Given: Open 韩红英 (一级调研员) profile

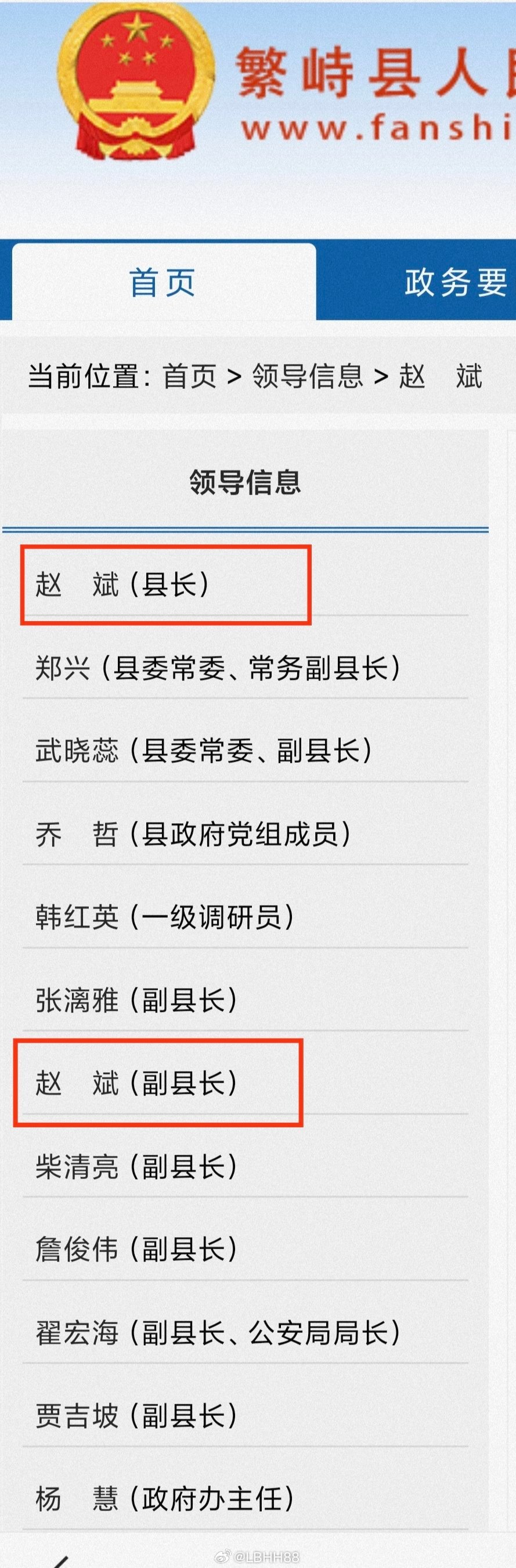Looking at the screenshot, I should (x=164, y=917).
